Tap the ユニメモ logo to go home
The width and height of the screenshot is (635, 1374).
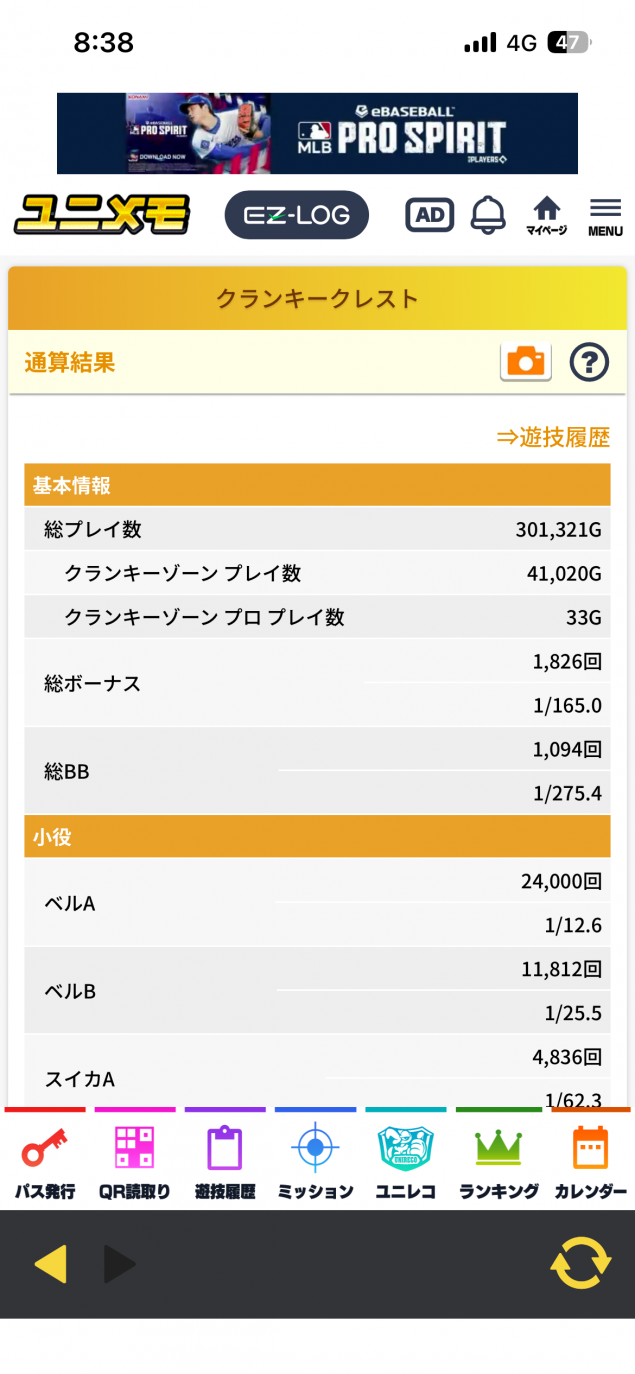[x=102, y=214]
